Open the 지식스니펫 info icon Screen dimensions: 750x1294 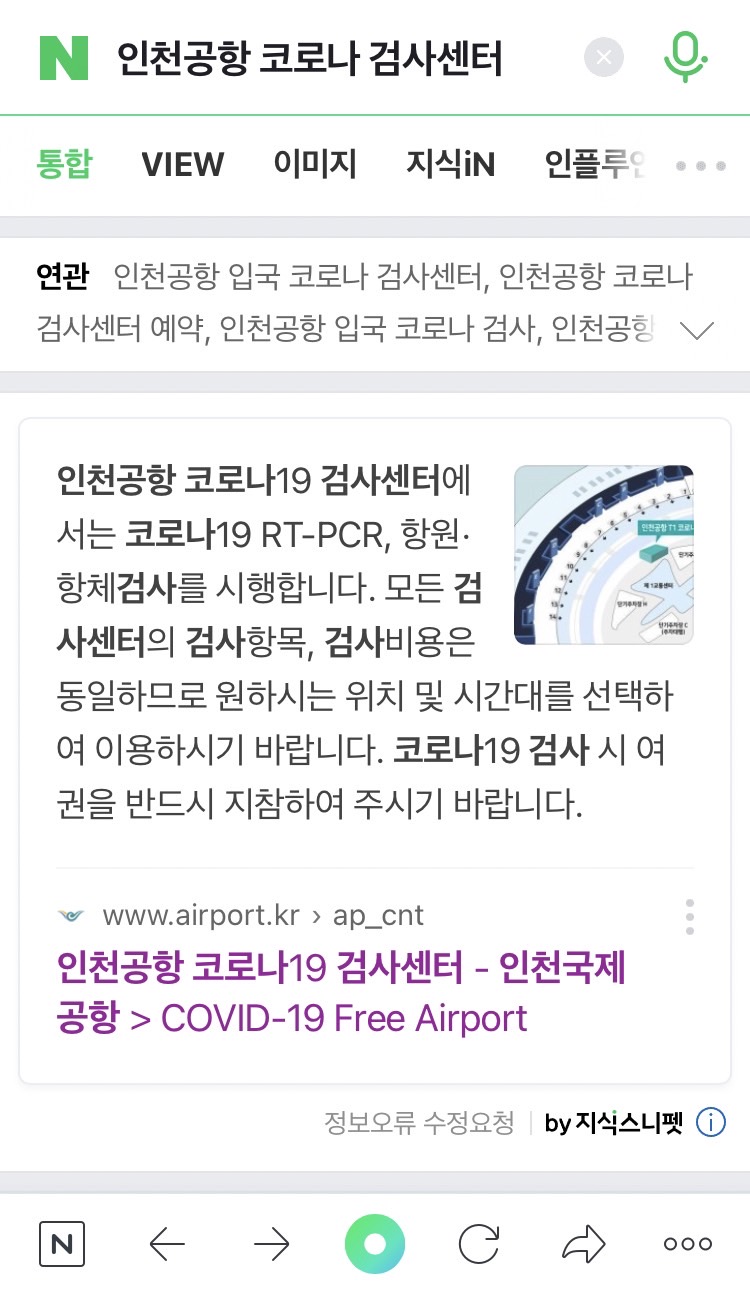pyautogui.click(x=710, y=1123)
